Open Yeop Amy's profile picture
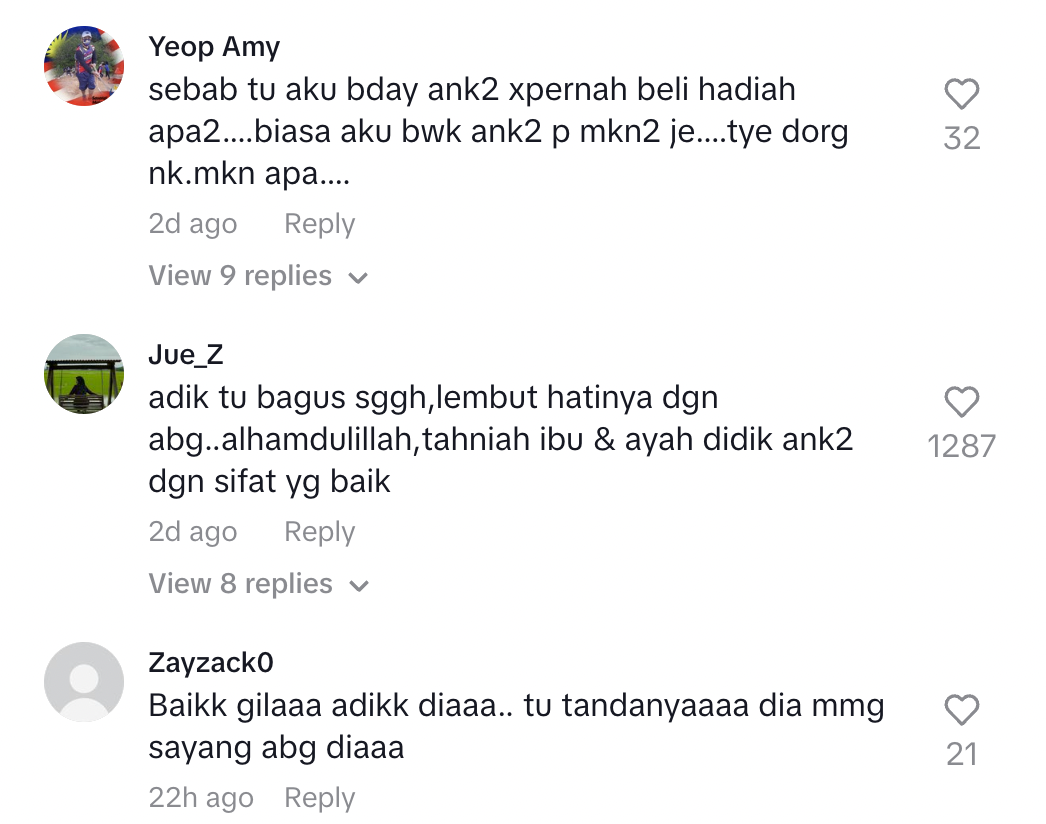The height and width of the screenshot is (824, 1046). pyautogui.click(x=84, y=66)
